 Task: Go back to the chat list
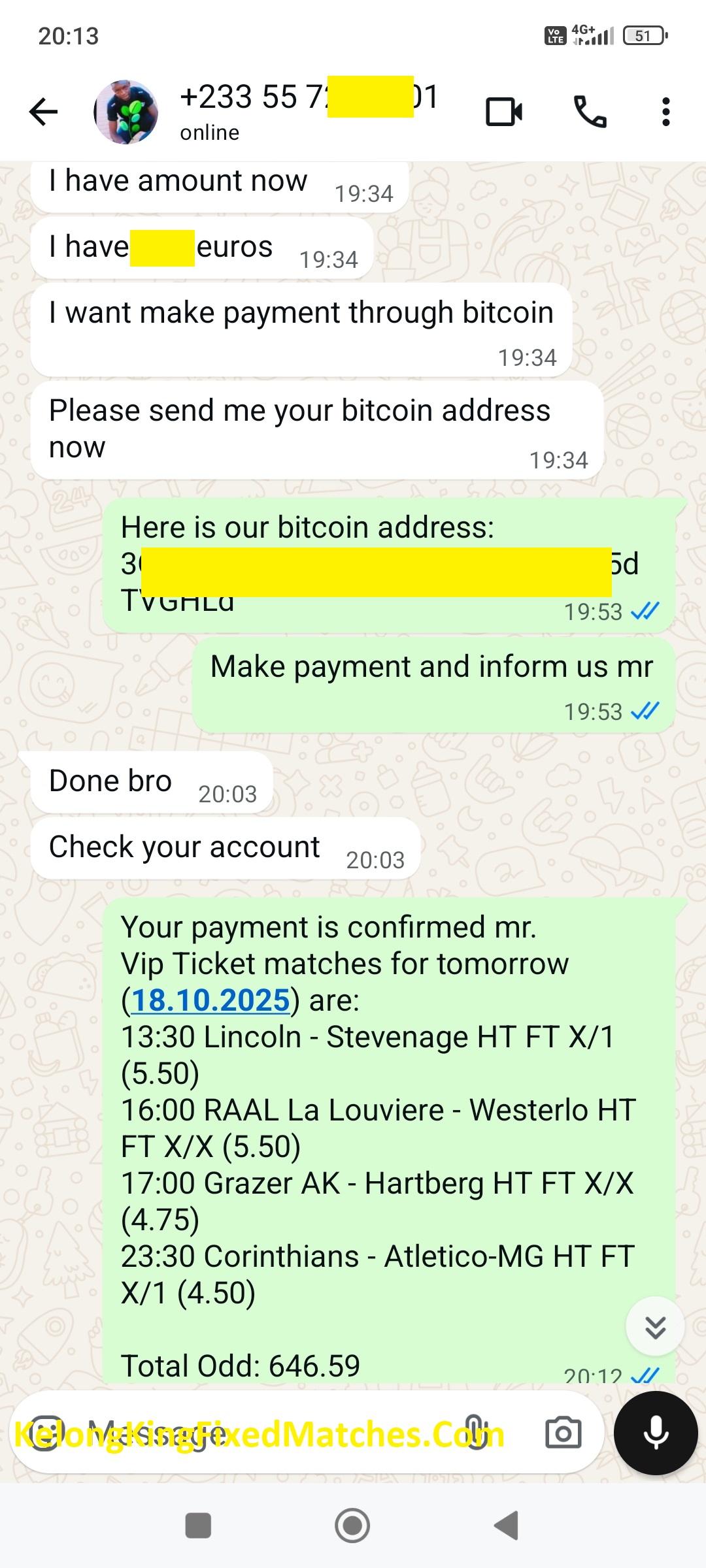pos(44,112)
